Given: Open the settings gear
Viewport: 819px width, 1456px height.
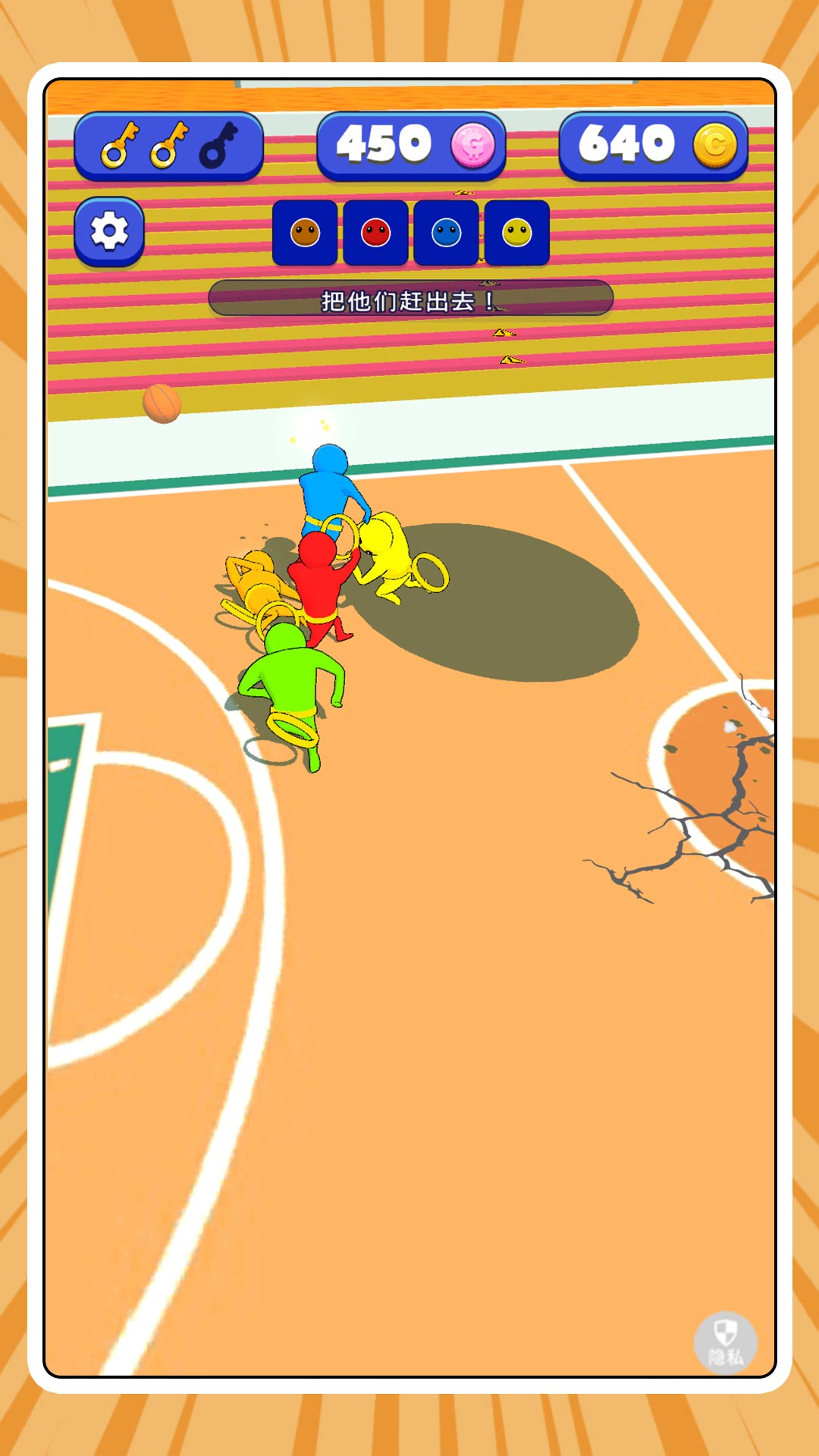Looking at the screenshot, I should (x=109, y=231).
